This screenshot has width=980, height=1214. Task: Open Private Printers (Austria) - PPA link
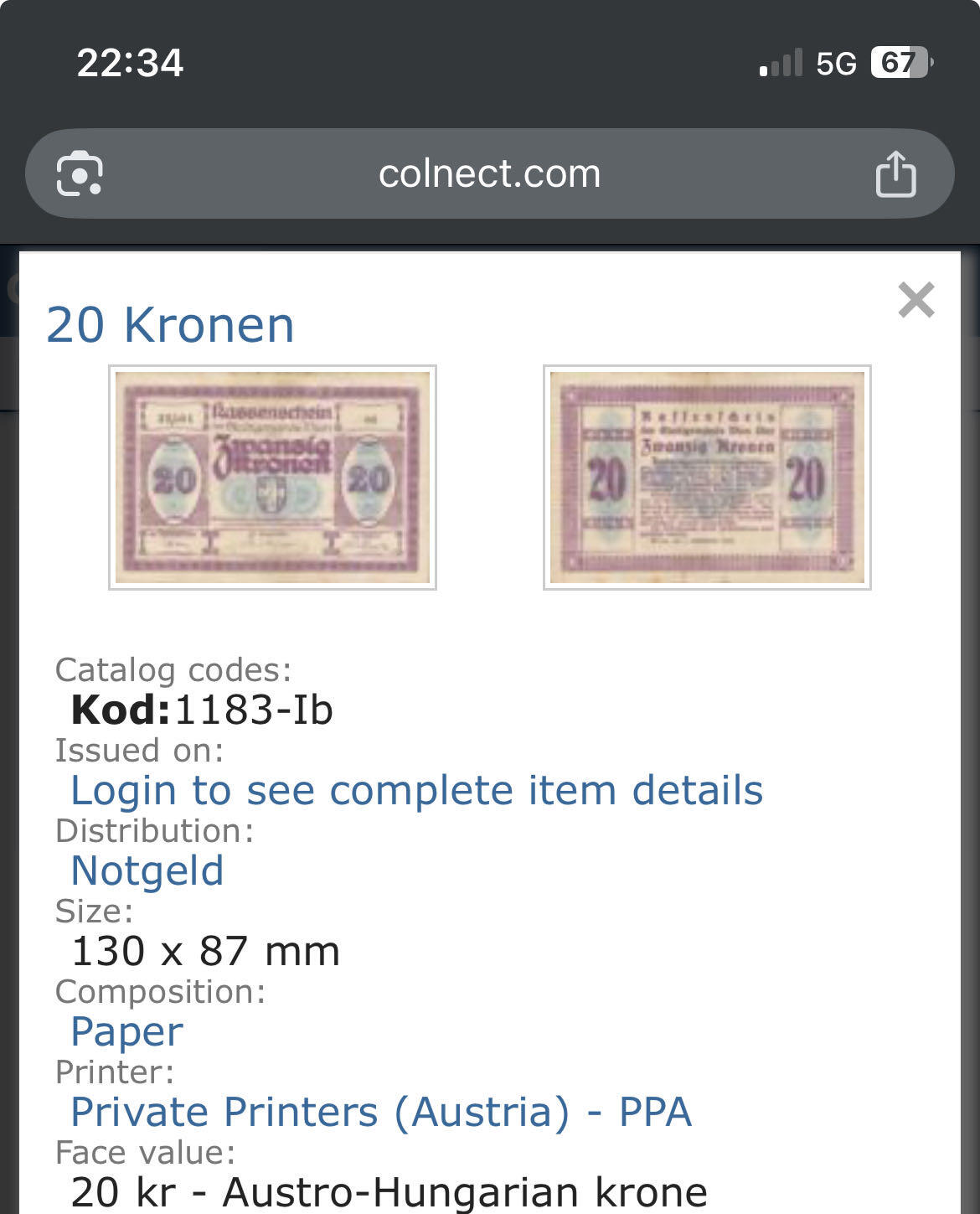pos(381,1112)
